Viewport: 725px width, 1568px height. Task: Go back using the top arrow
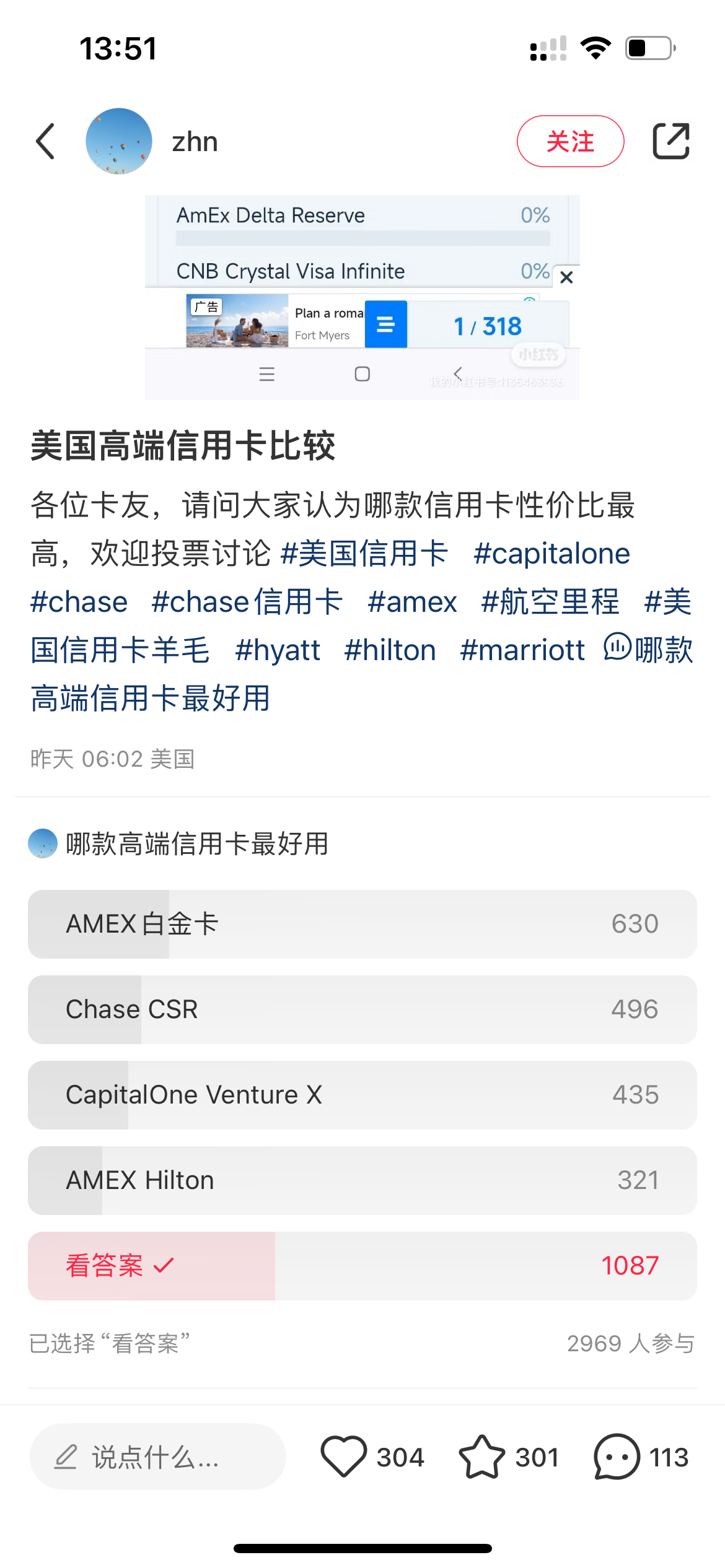click(x=46, y=141)
